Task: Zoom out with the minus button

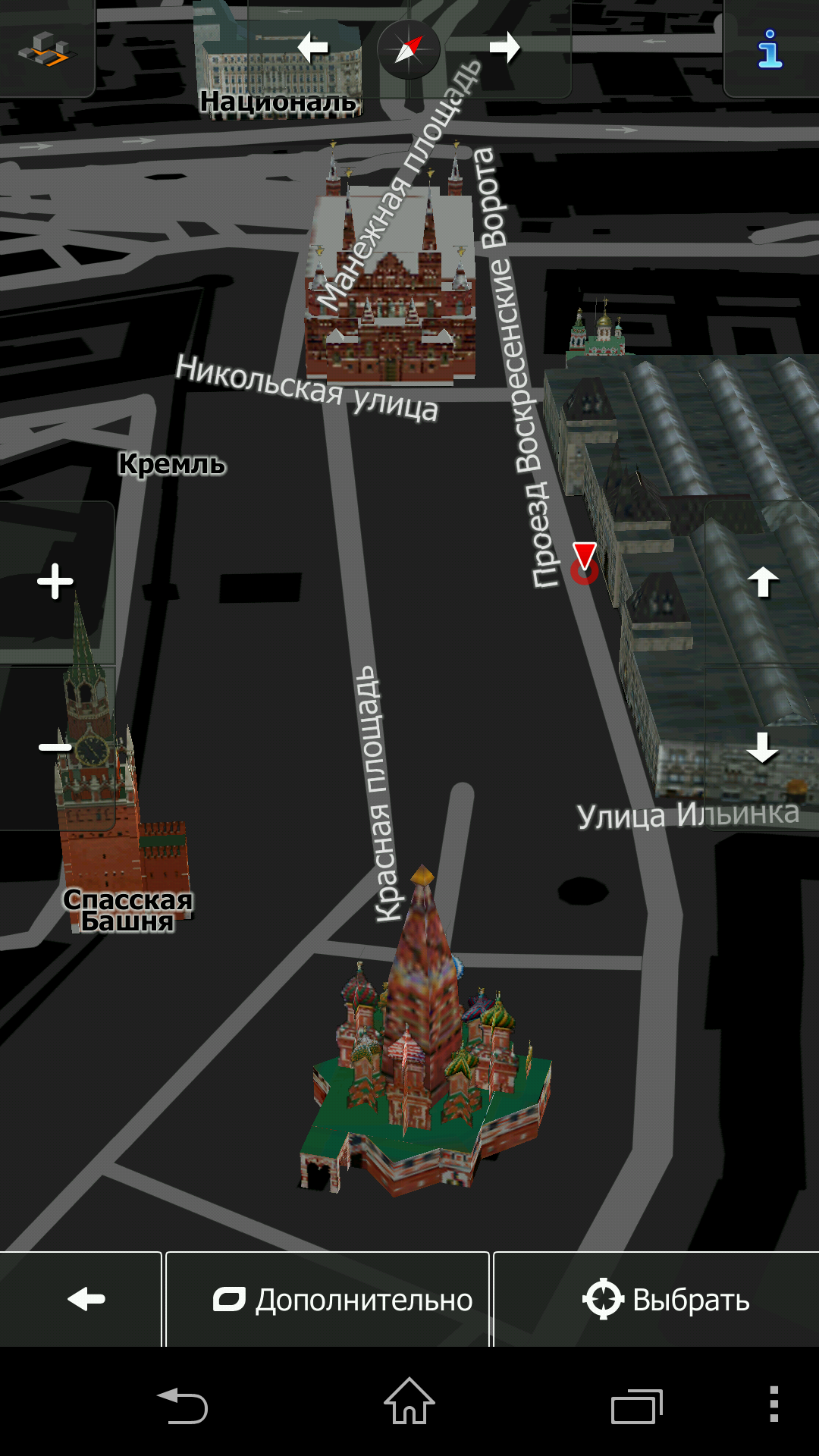Action: tap(56, 748)
